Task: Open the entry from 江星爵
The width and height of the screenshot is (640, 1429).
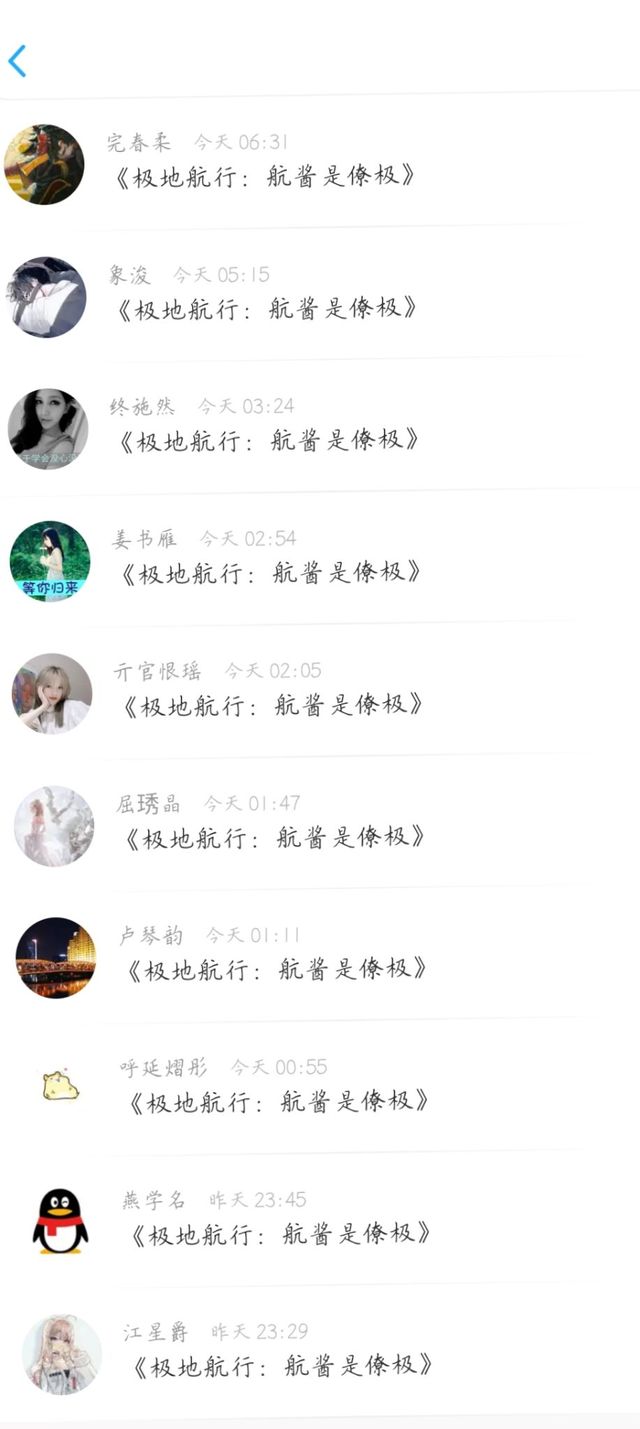Action: [x=283, y=1365]
